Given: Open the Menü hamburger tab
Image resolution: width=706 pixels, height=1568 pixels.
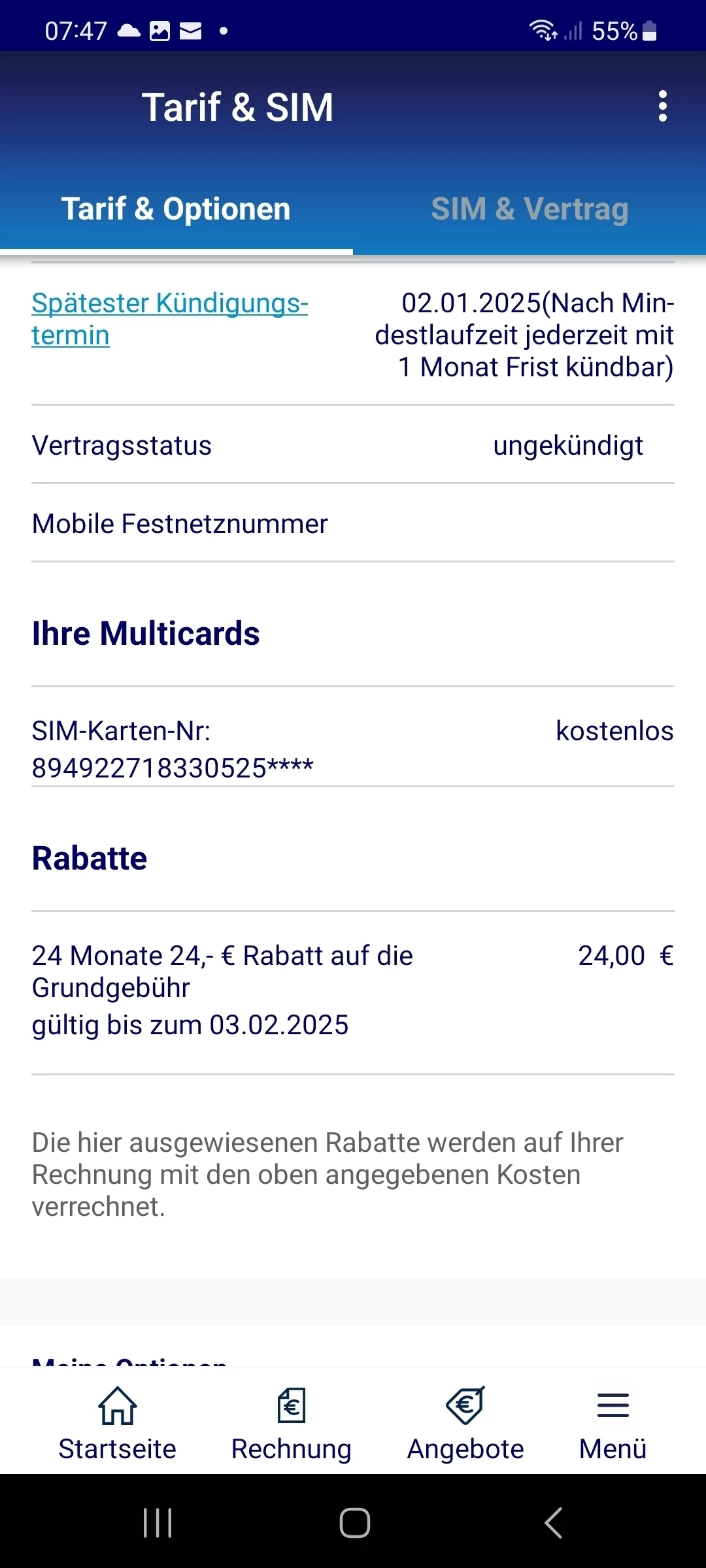Looking at the screenshot, I should point(613,1424).
